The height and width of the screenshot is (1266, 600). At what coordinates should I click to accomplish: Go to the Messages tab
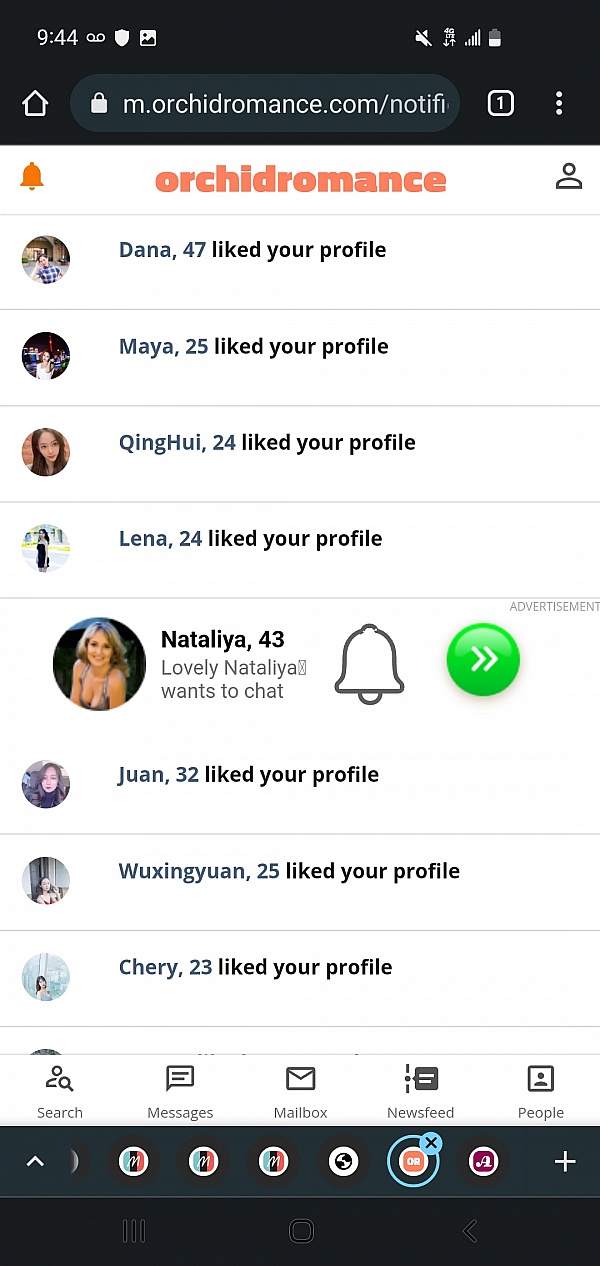coord(180,1091)
